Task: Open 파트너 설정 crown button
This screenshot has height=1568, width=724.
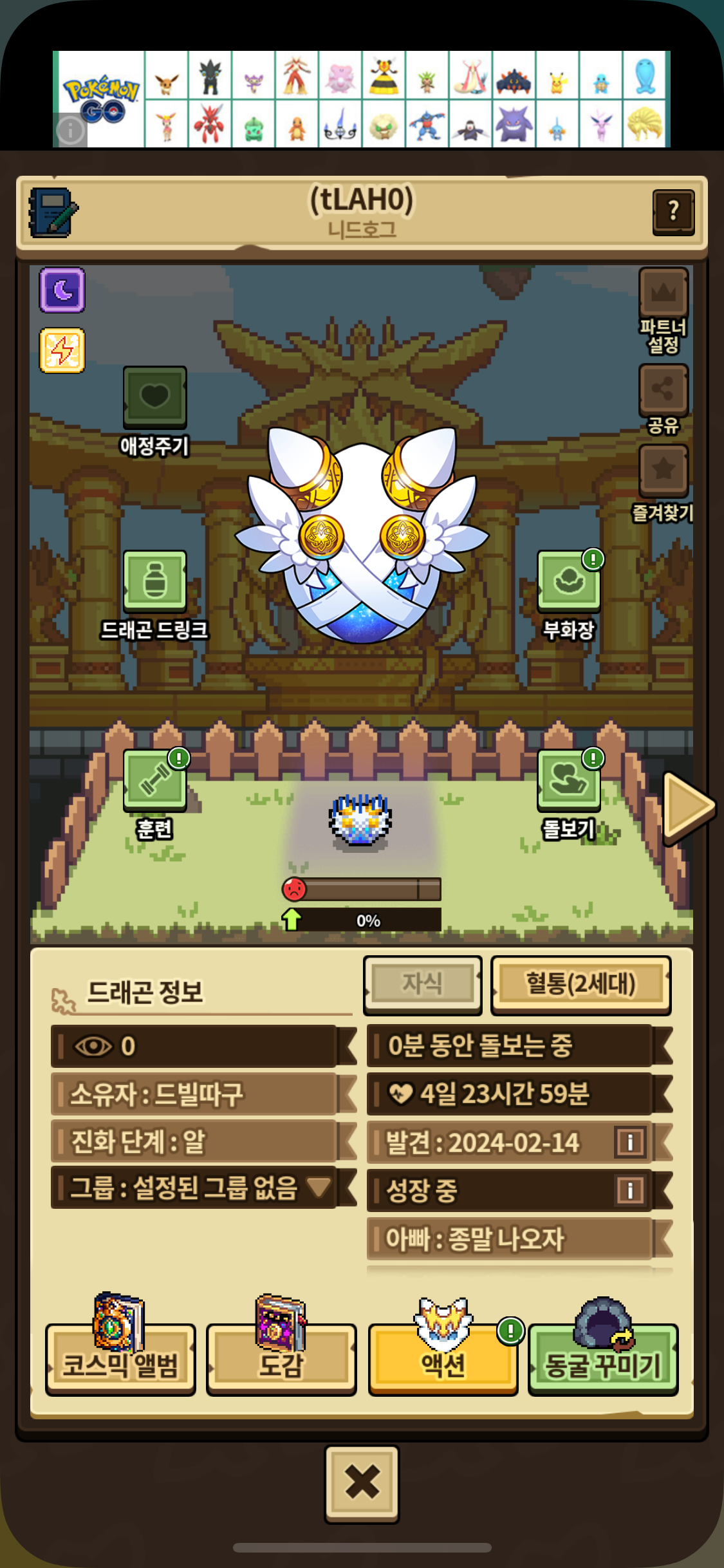Action: (663, 294)
